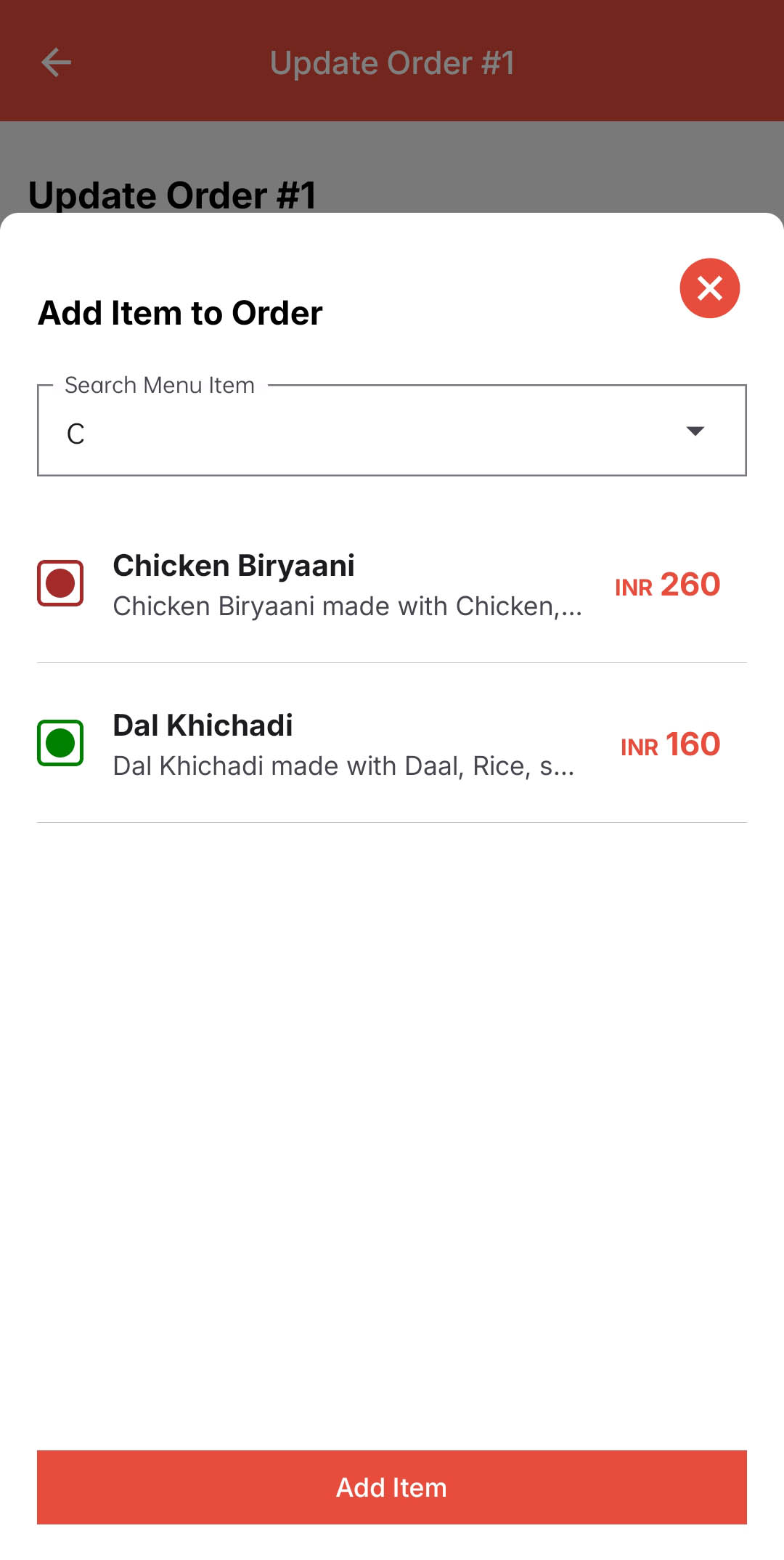This screenshot has height=1560, width=784.
Task: Click the Add Item to Order heading
Action: (179, 312)
